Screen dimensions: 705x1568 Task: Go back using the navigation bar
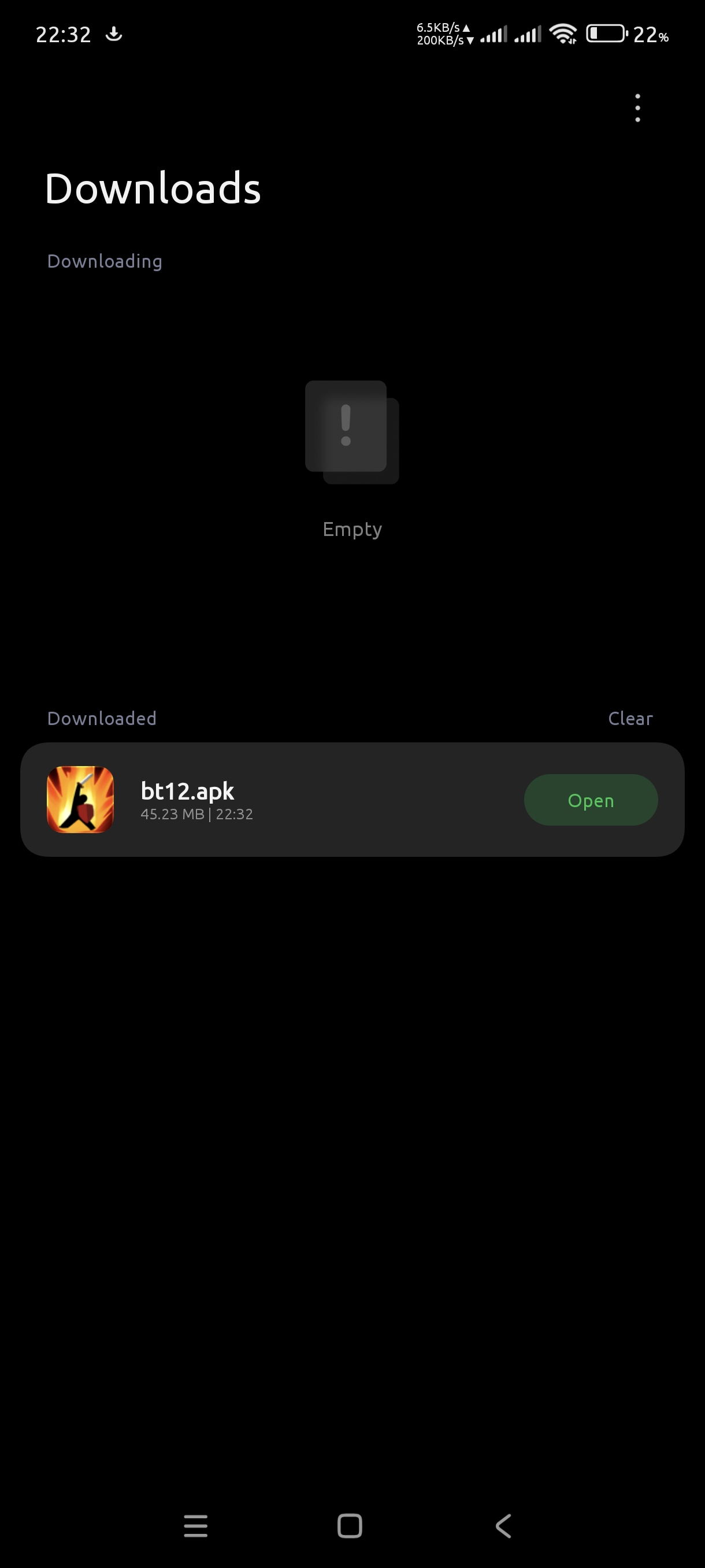click(503, 1525)
